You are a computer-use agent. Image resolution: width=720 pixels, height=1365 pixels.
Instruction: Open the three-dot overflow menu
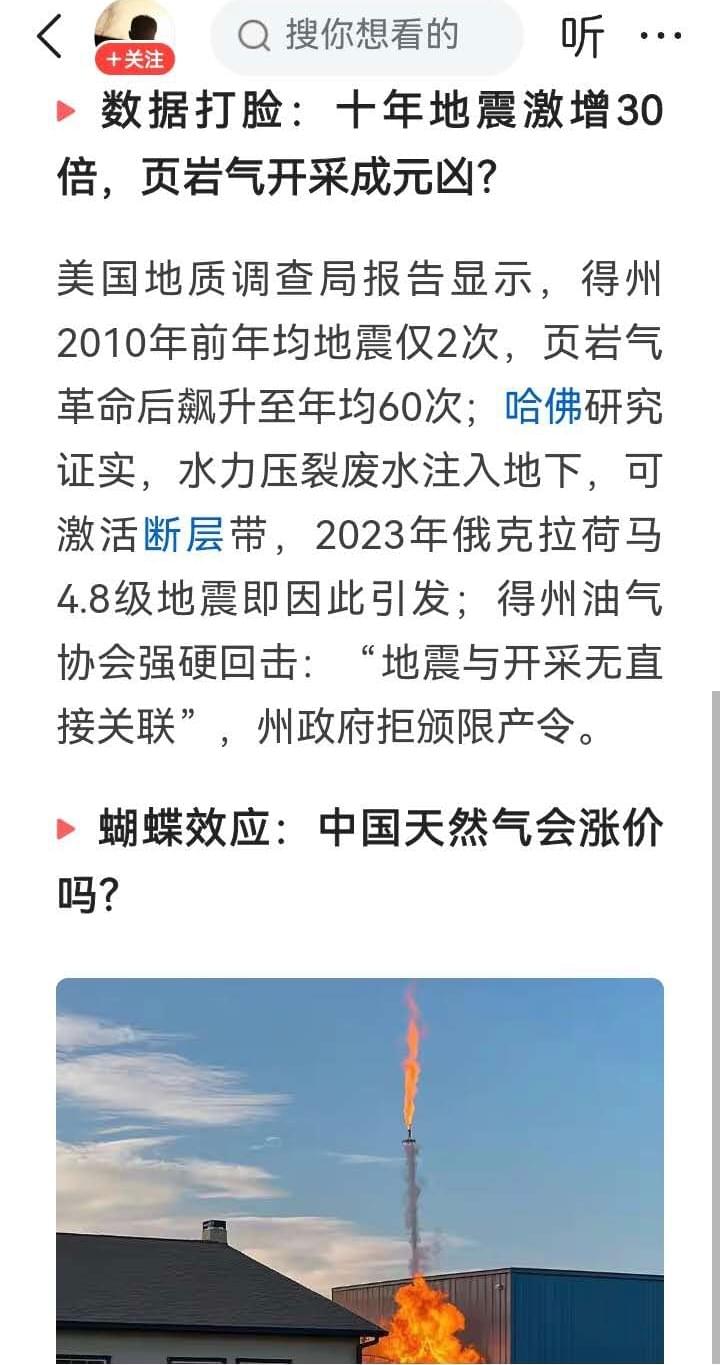click(660, 37)
